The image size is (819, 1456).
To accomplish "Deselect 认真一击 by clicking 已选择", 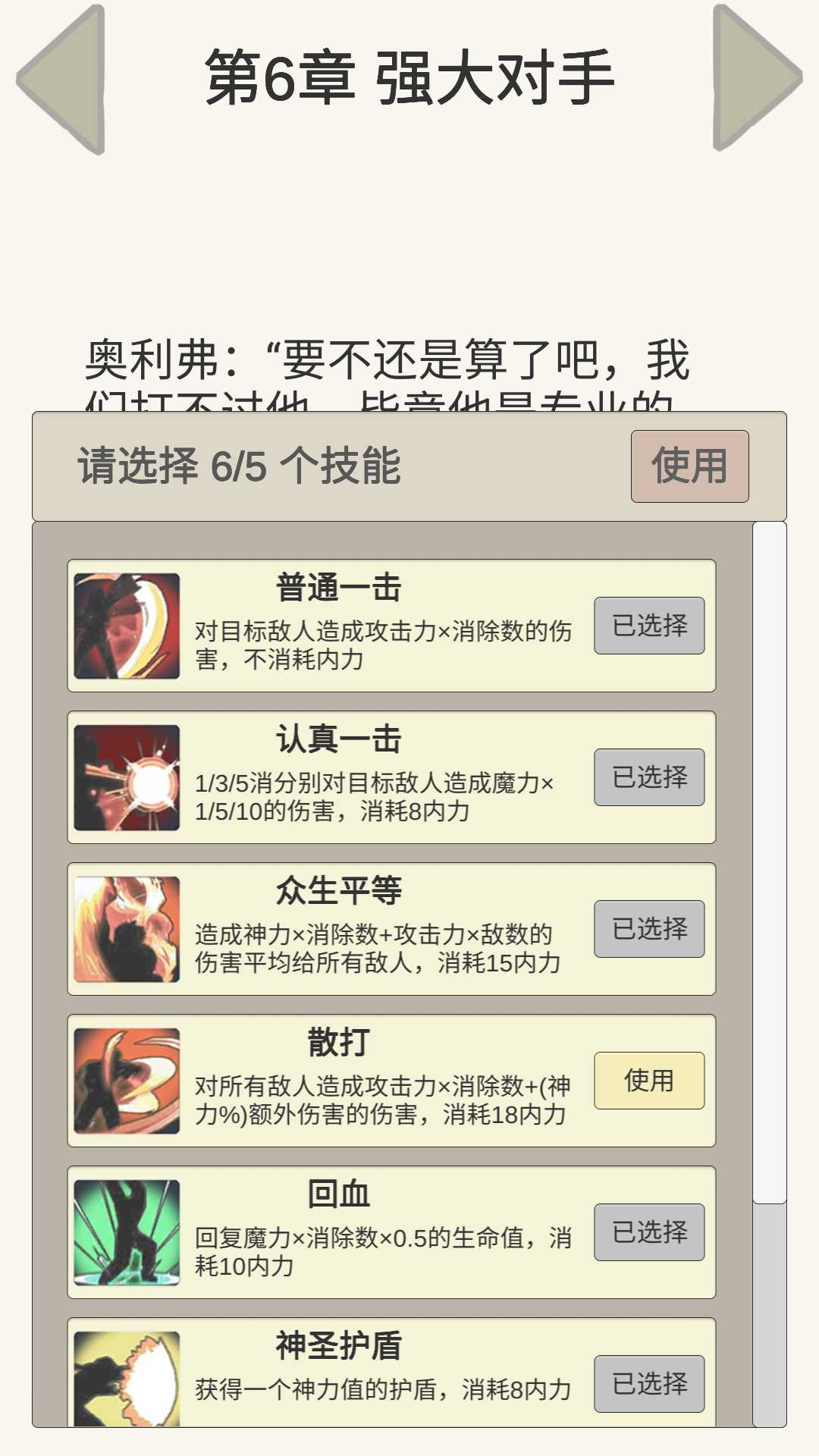I will point(649,776).
